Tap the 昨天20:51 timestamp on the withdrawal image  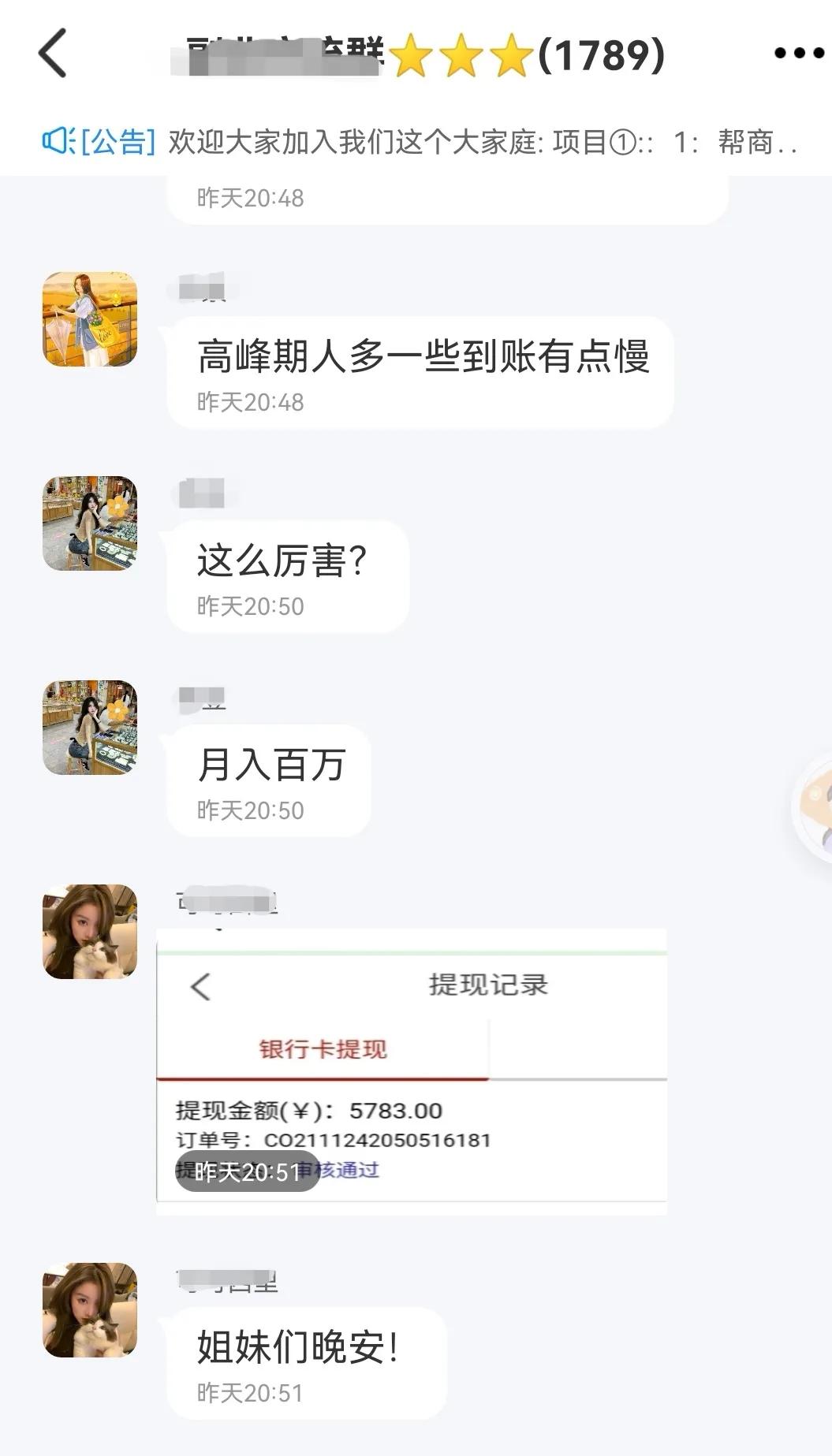[x=247, y=1171]
